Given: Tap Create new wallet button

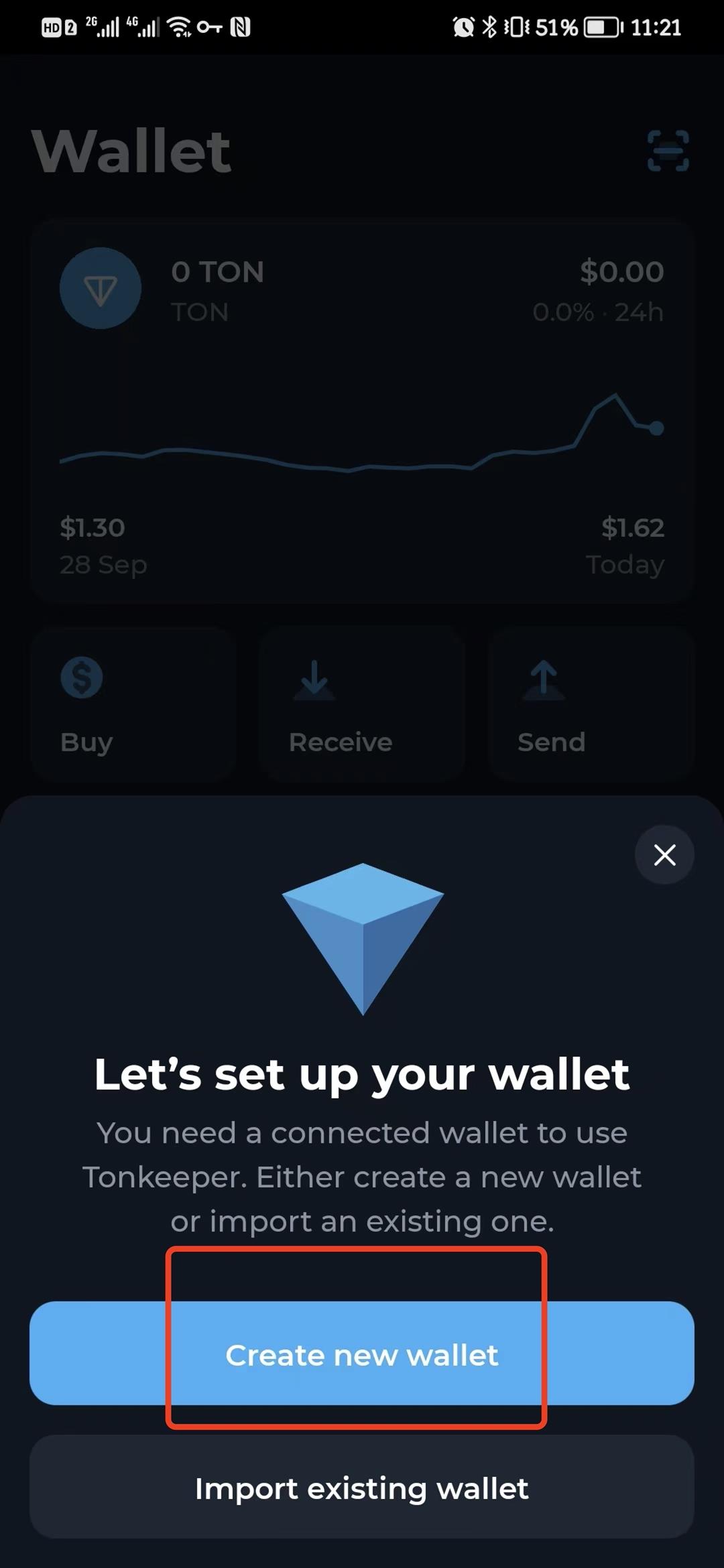Looking at the screenshot, I should click(362, 1354).
